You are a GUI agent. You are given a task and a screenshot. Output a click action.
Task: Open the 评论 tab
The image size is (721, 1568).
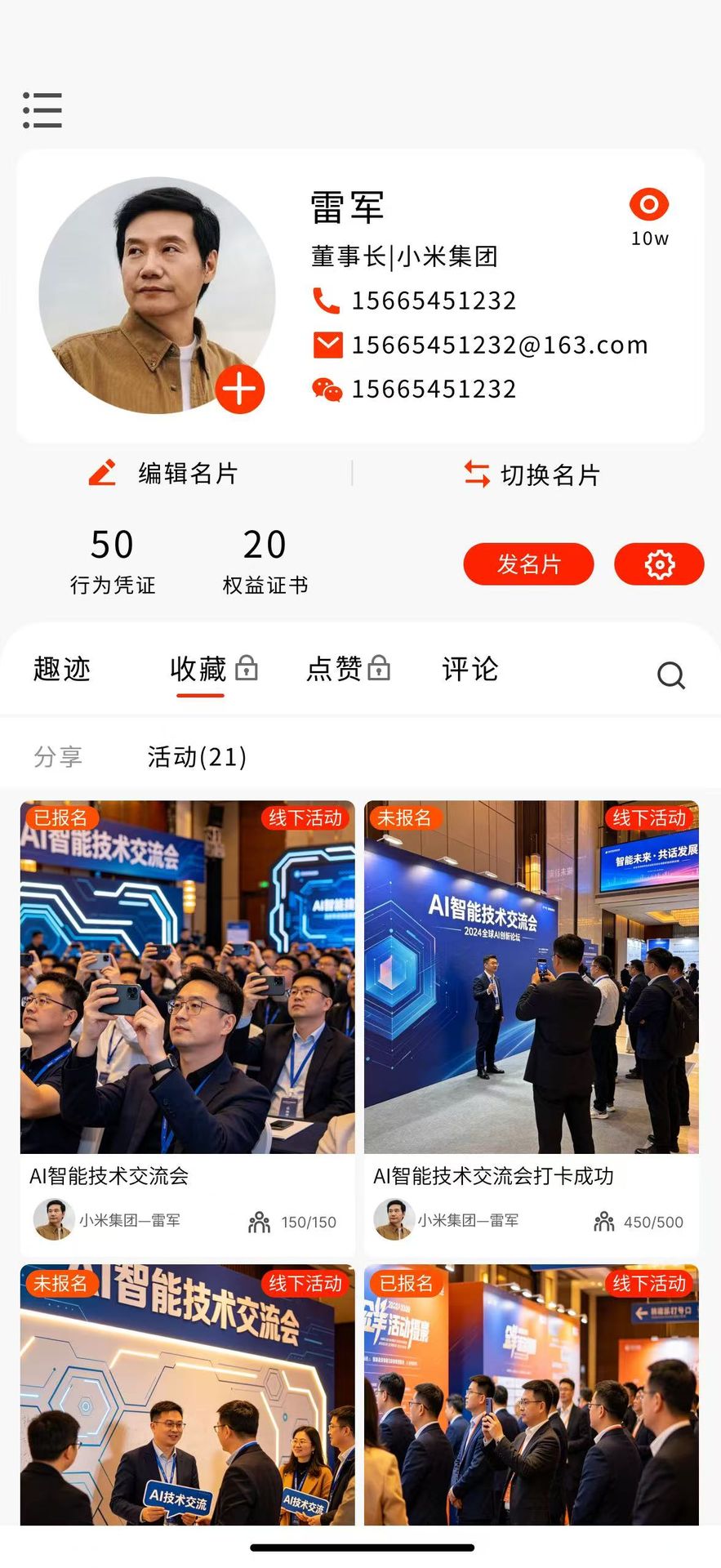tap(468, 670)
